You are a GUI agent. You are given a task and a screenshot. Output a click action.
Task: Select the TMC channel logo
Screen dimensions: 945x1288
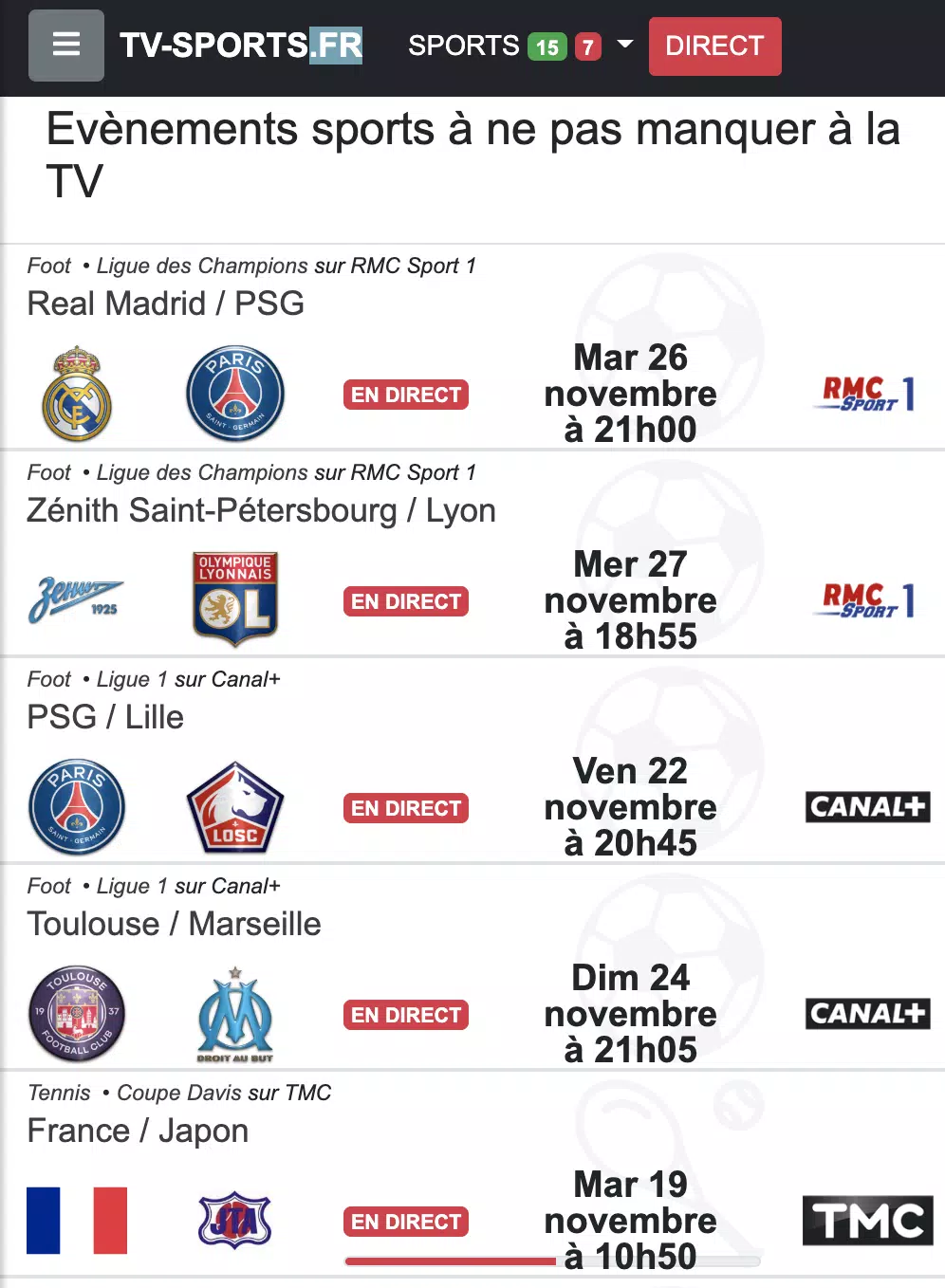pos(866,1220)
